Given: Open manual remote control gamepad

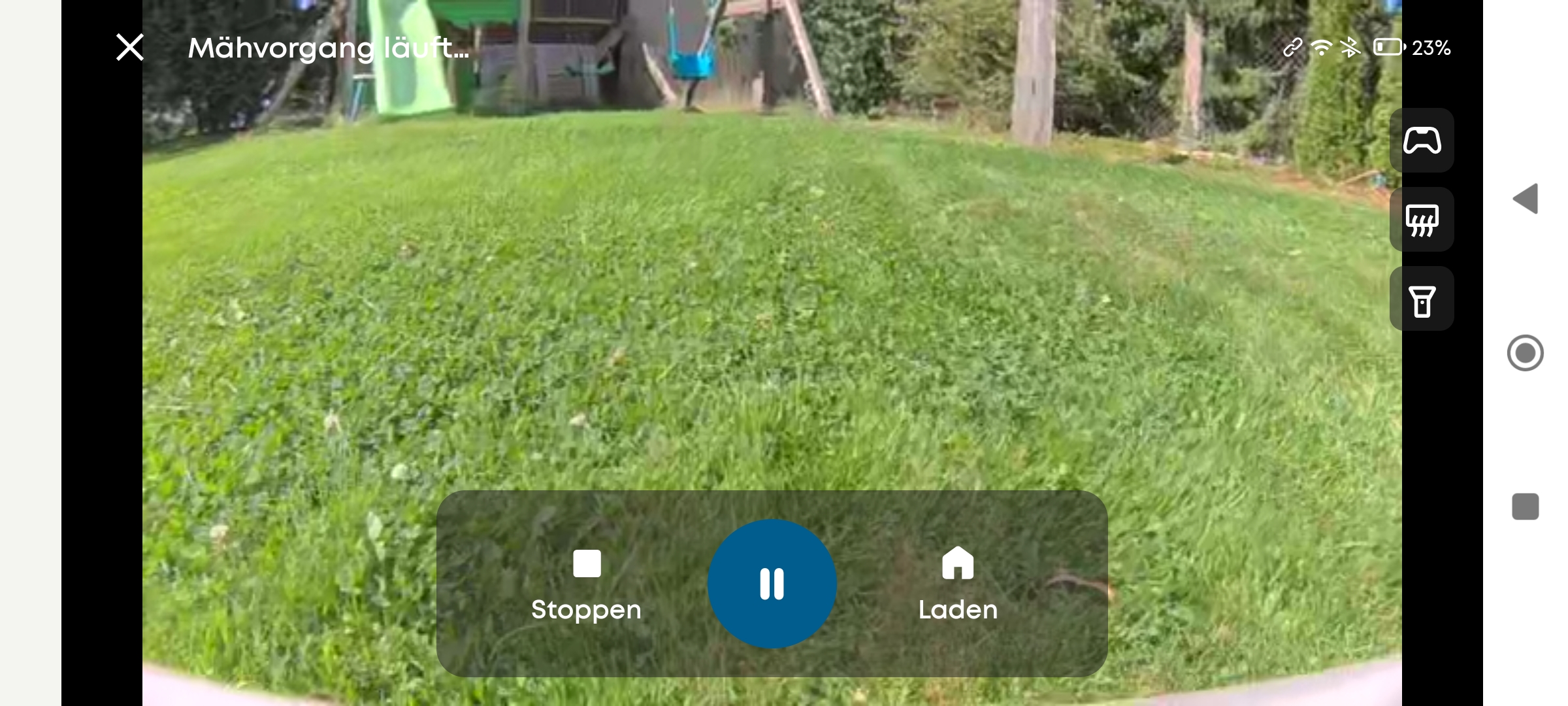Looking at the screenshot, I should point(1422,141).
